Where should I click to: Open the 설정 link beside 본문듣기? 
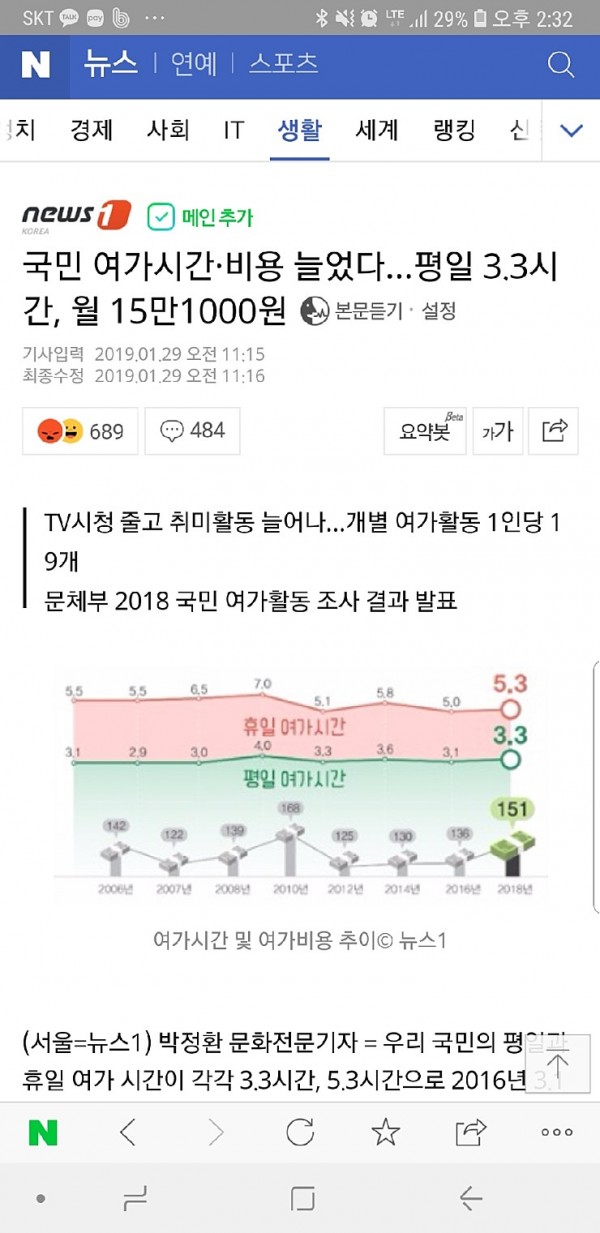438,311
